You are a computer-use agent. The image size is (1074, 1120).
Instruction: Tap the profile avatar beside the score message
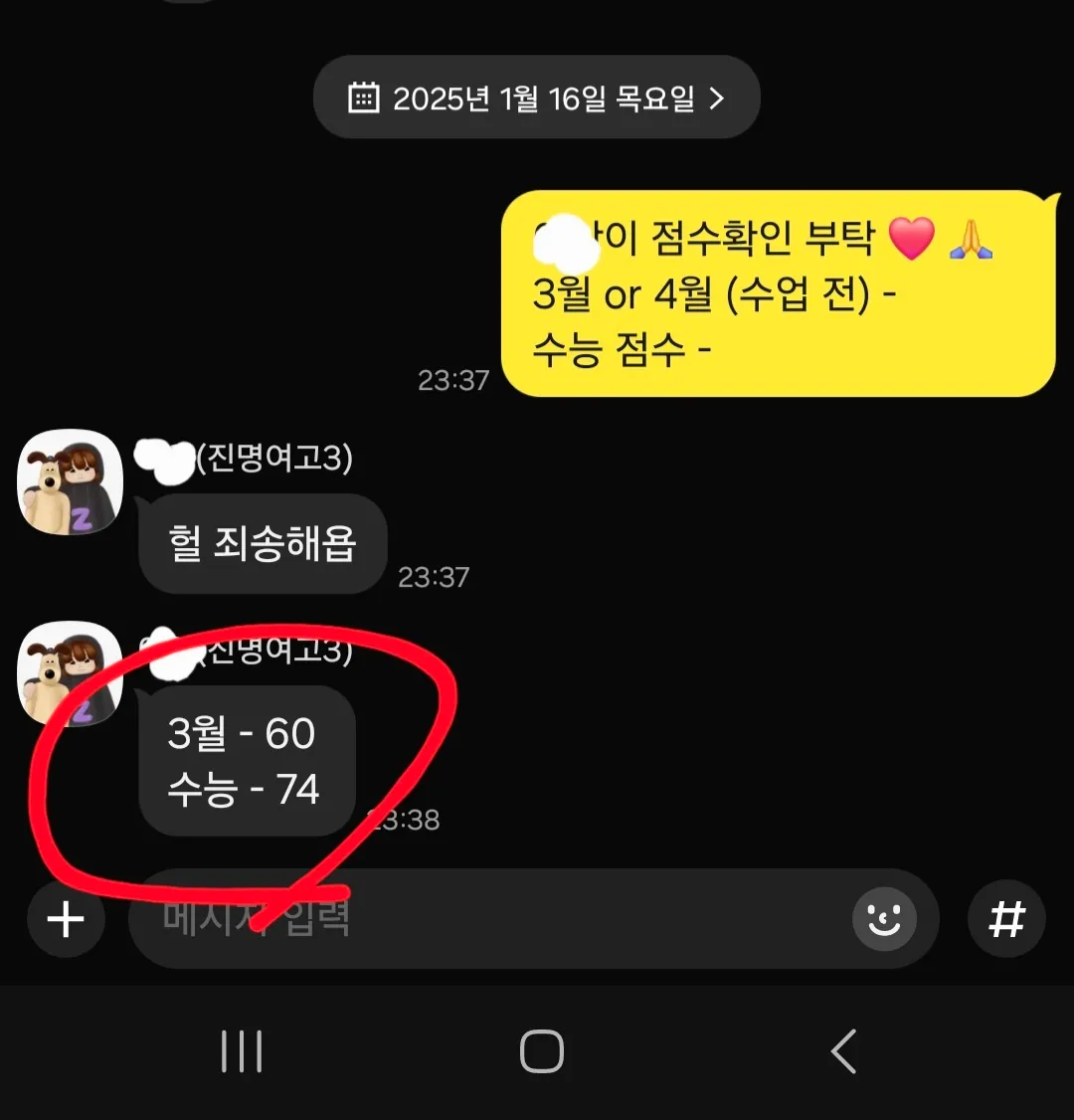point(70,672)
